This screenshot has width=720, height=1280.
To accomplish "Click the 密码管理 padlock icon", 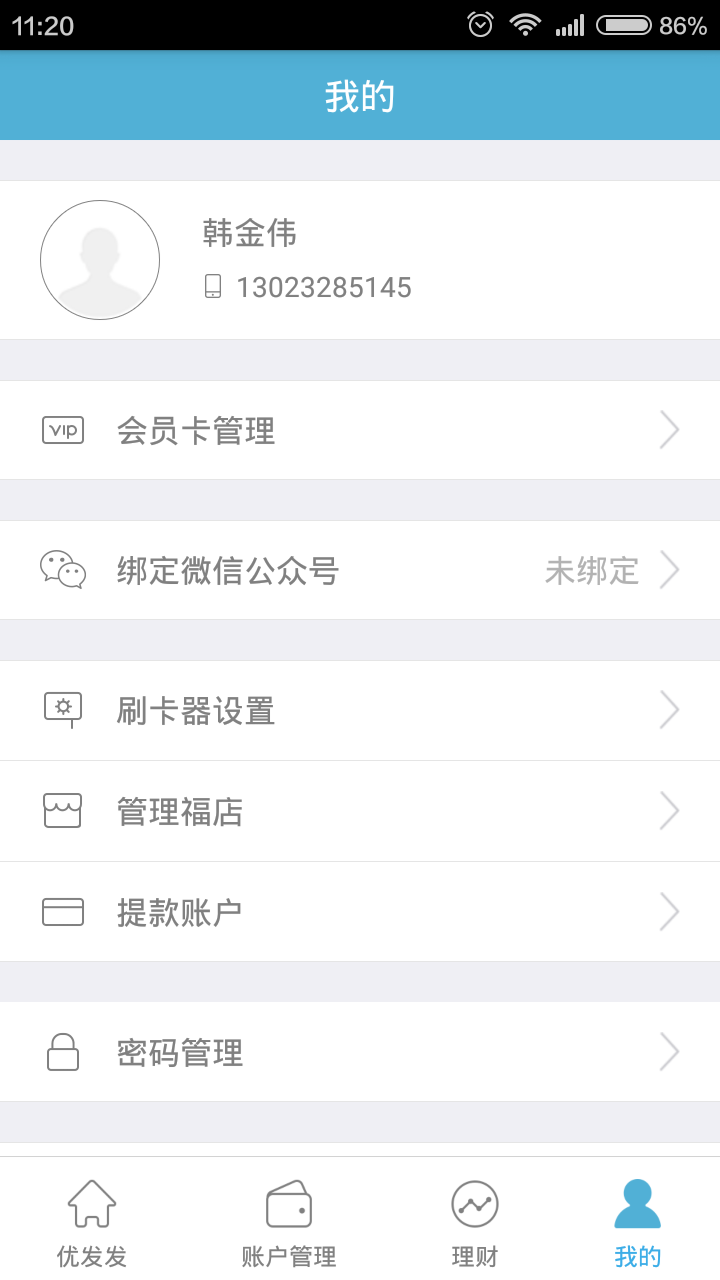I will (x=63, y=1051).
